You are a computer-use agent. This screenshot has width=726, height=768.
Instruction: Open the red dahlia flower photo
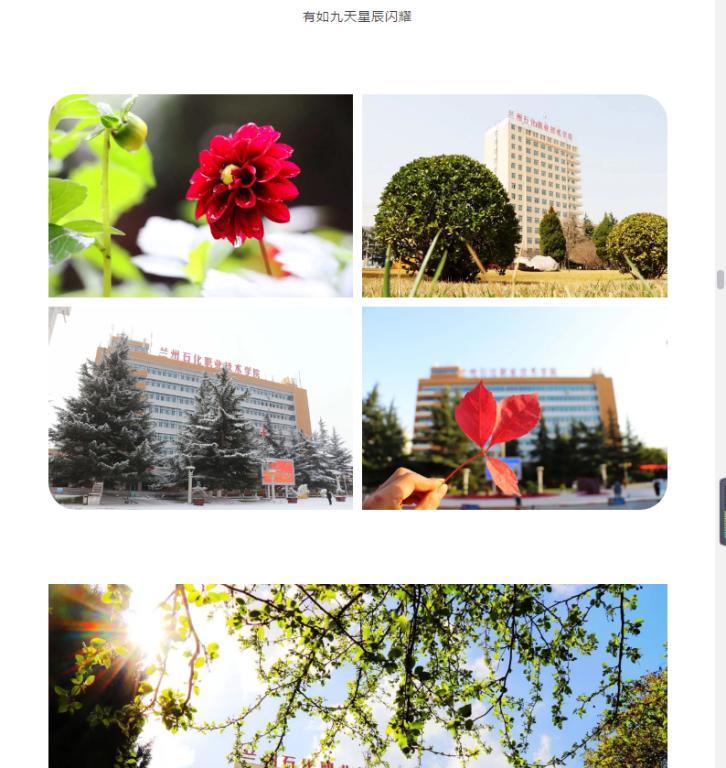[x=200, y=196]
